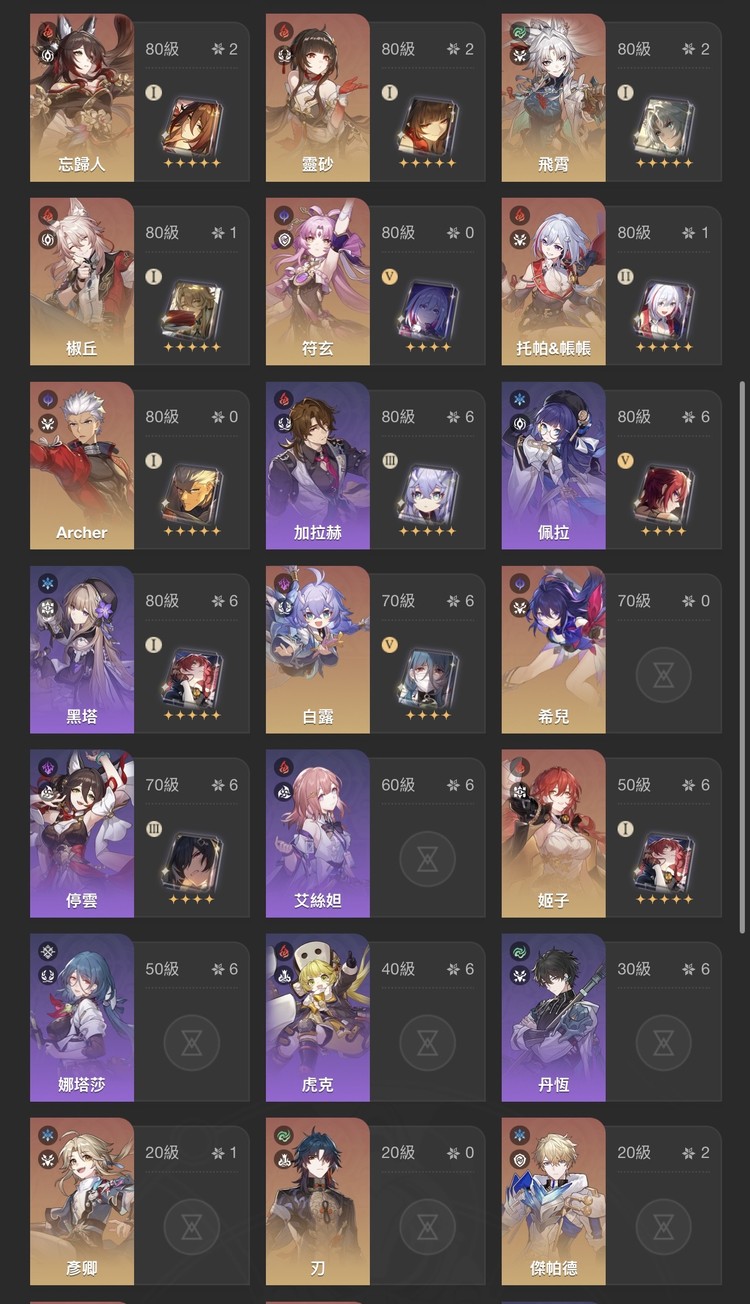View details for 飛霄
750x1304 pixels.
(x=553, y=98)
